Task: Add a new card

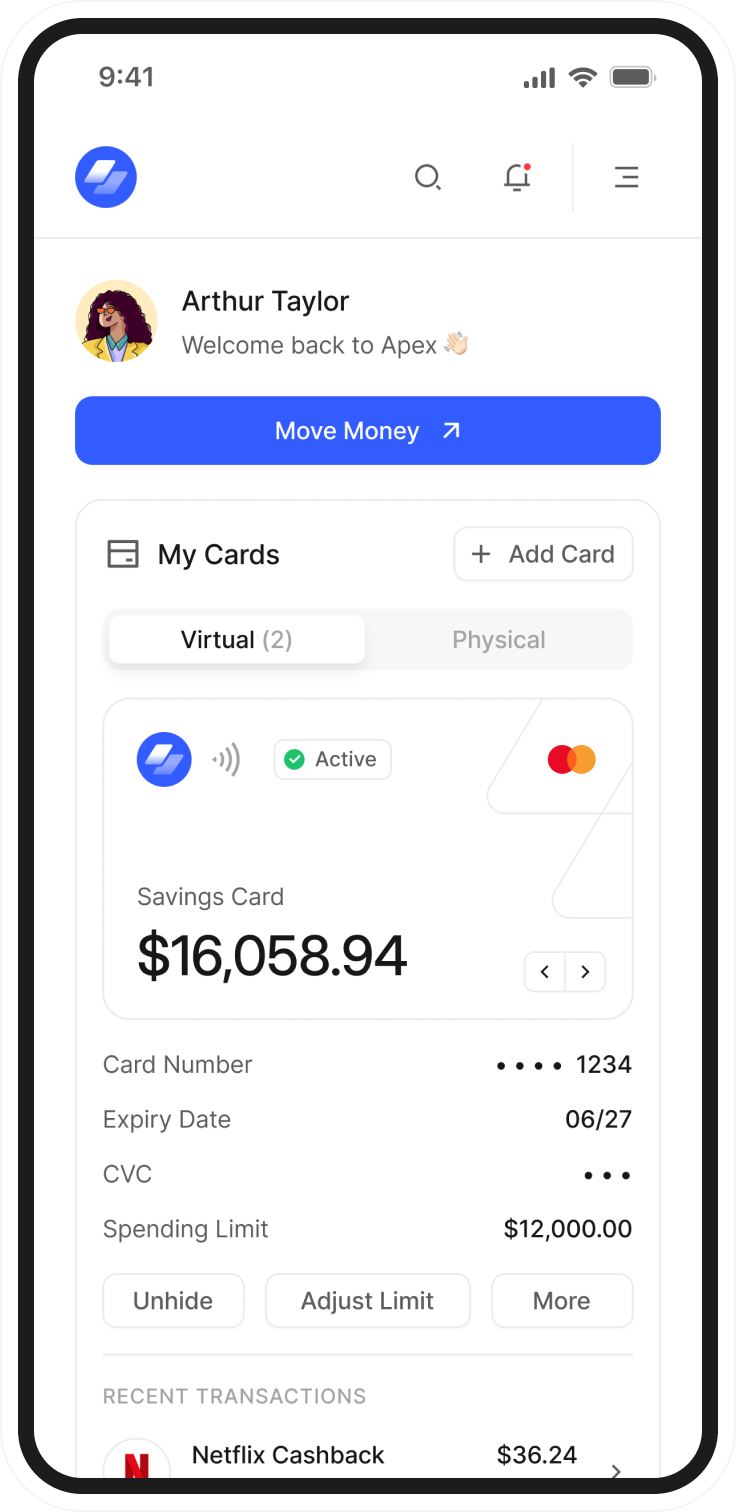Action: [543, 554]
